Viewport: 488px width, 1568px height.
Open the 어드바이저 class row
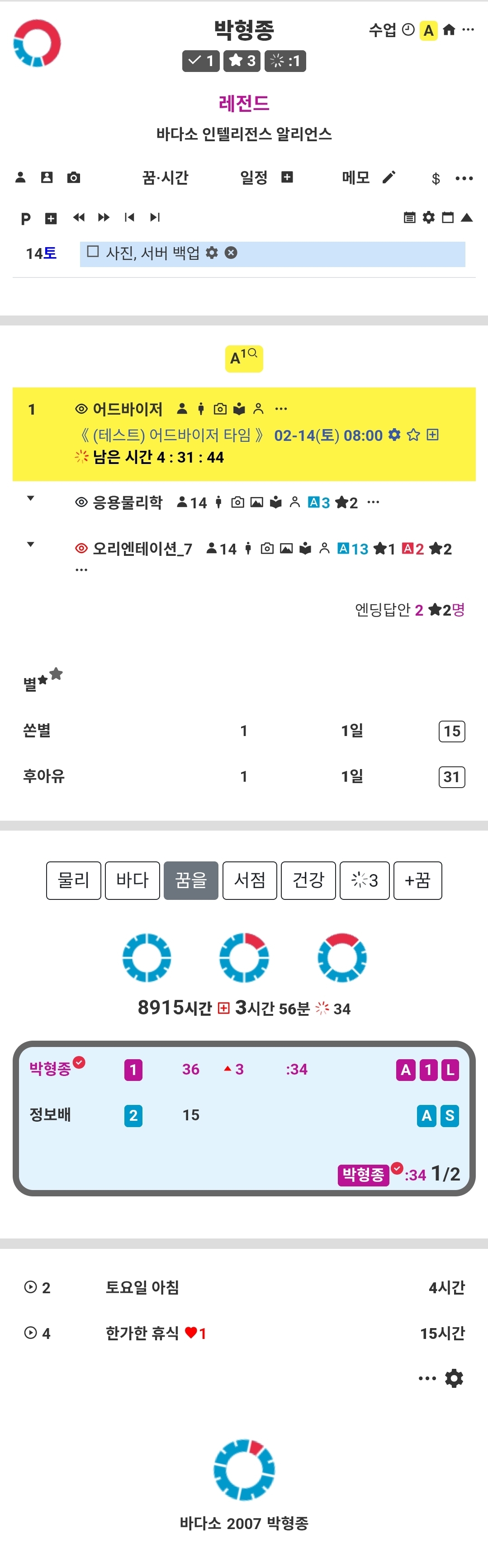(x=127, y=409)
